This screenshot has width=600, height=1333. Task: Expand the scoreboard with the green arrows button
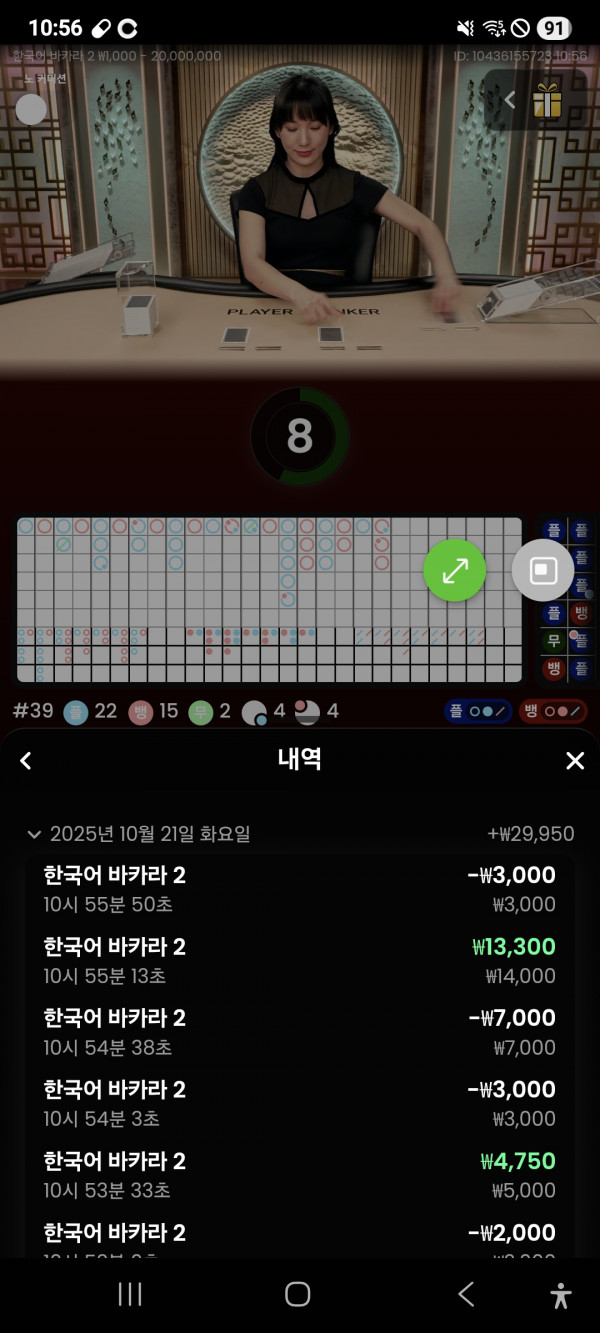point(455,571)
